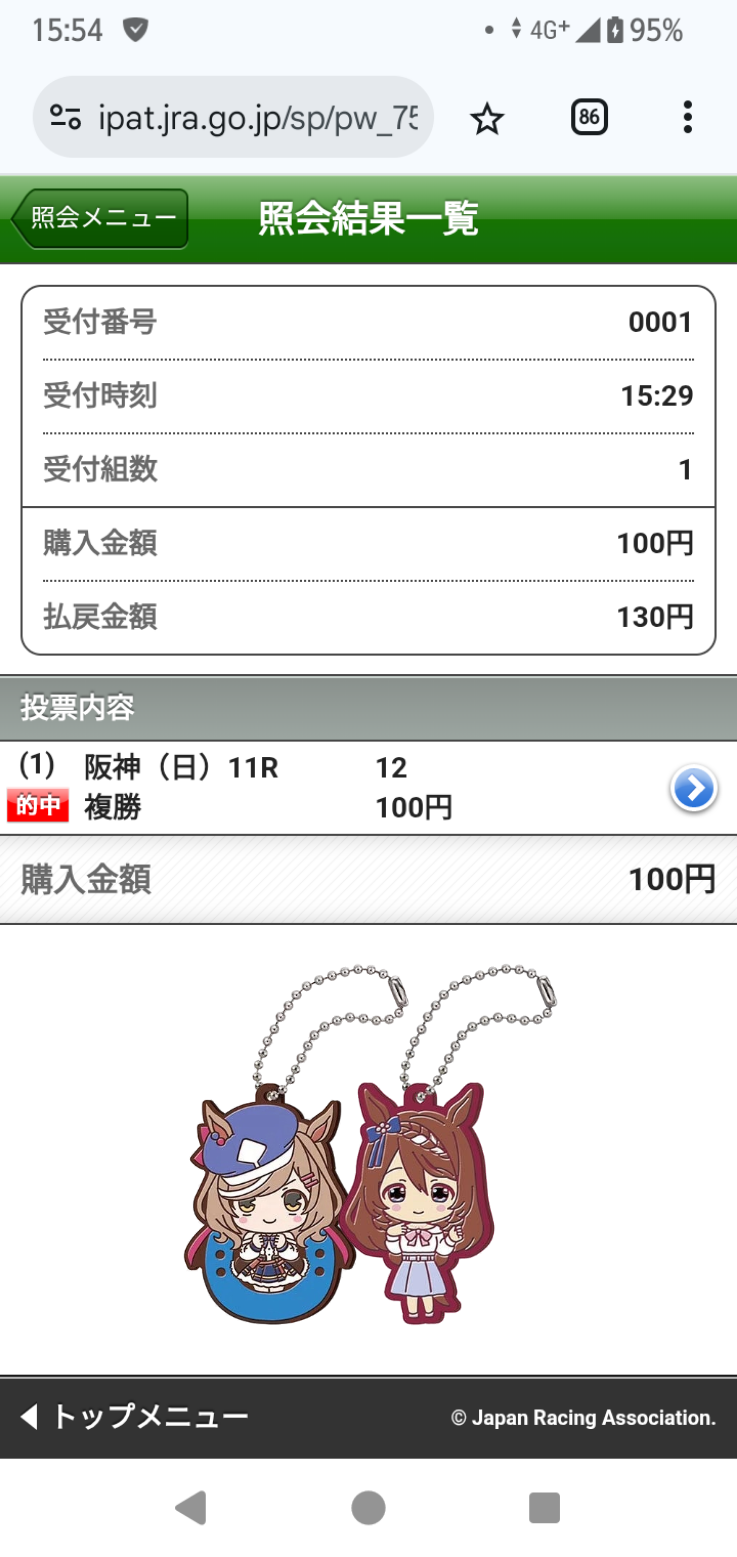Open the browser overflow menu
Viewport: 737px width, 1557px height.
tap(687, 118)
